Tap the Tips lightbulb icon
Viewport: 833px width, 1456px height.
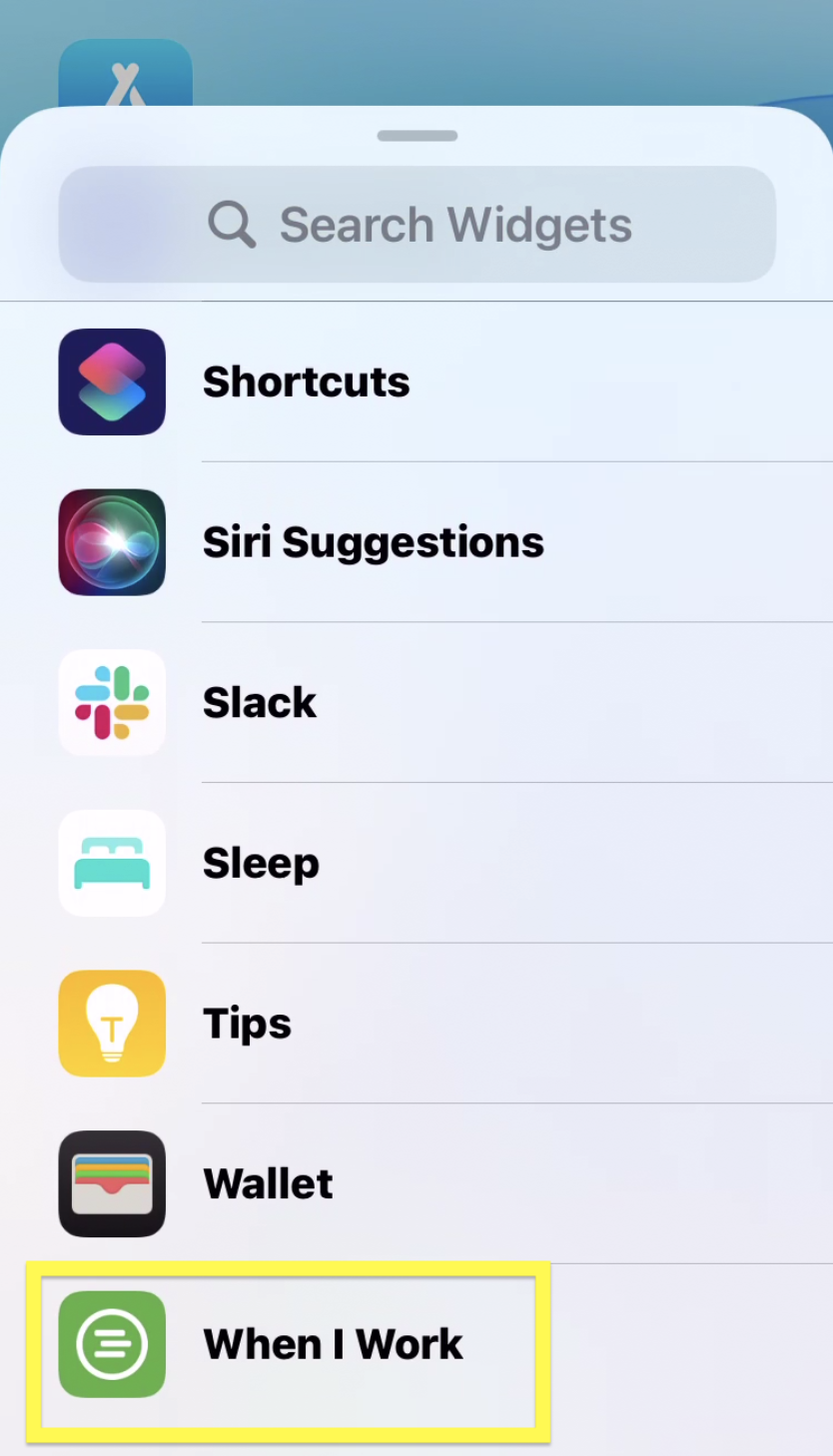coord(112,1023)
